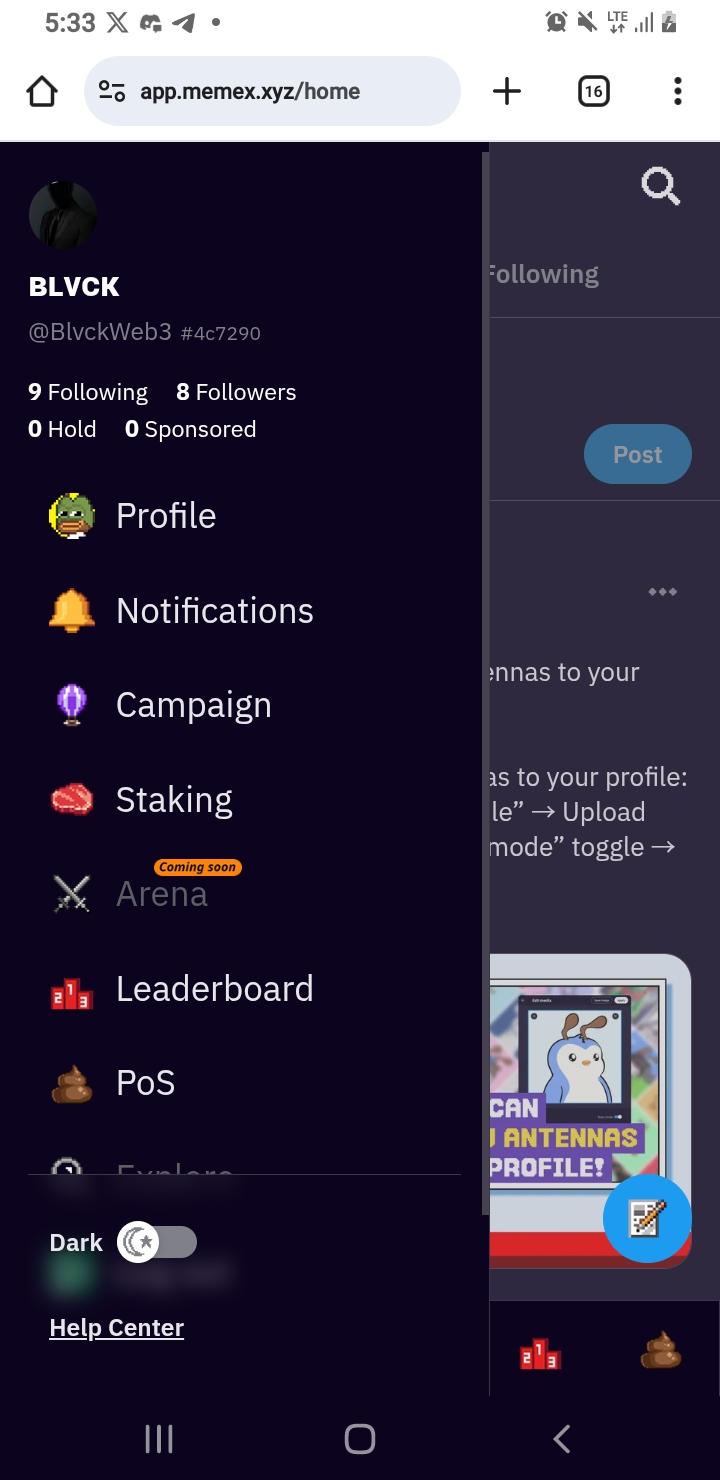Viewport: 720px width, 1480px height.
Task: Open the PoS menu item
Action: click(x=145, y=1083)
